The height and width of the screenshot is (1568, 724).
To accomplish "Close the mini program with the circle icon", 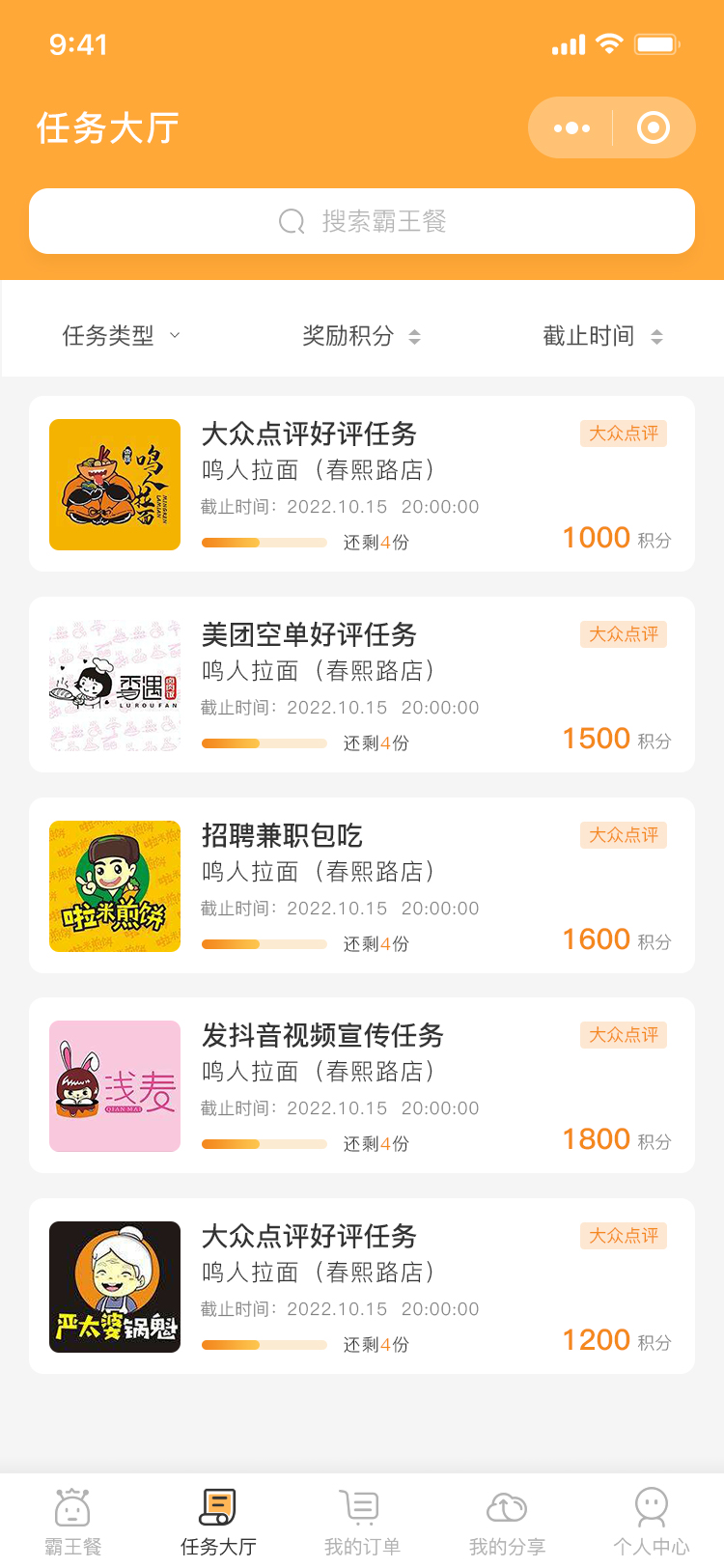I will (654, 127).
